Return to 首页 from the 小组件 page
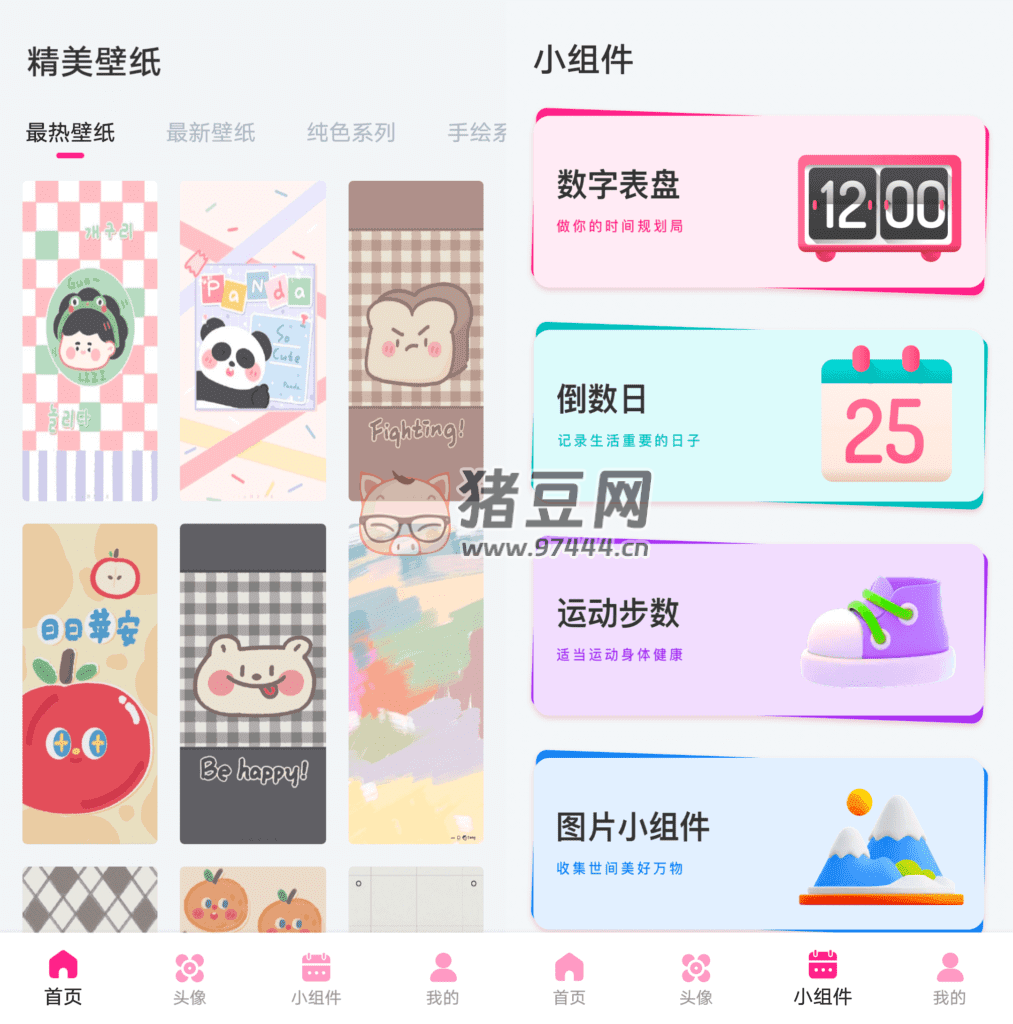The image size is (1013, 1024). [569, 978]
